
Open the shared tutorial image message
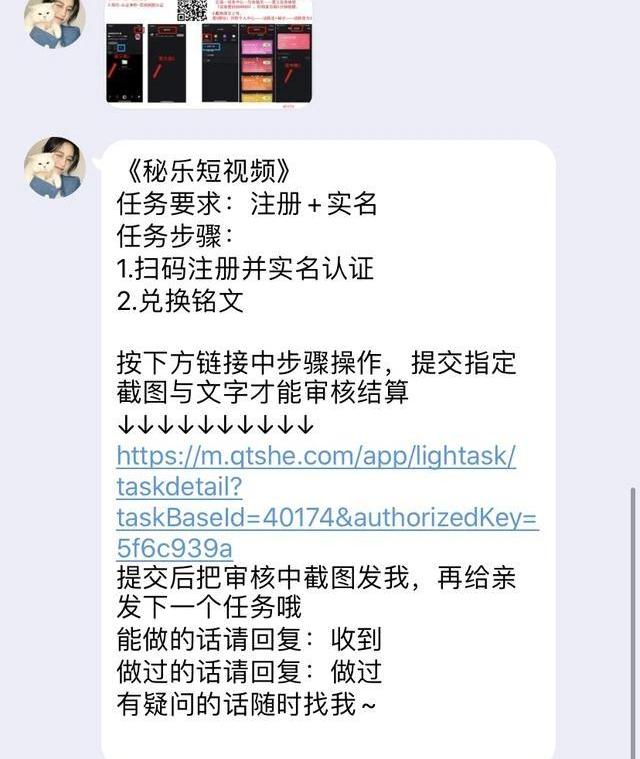pos(208,52)
